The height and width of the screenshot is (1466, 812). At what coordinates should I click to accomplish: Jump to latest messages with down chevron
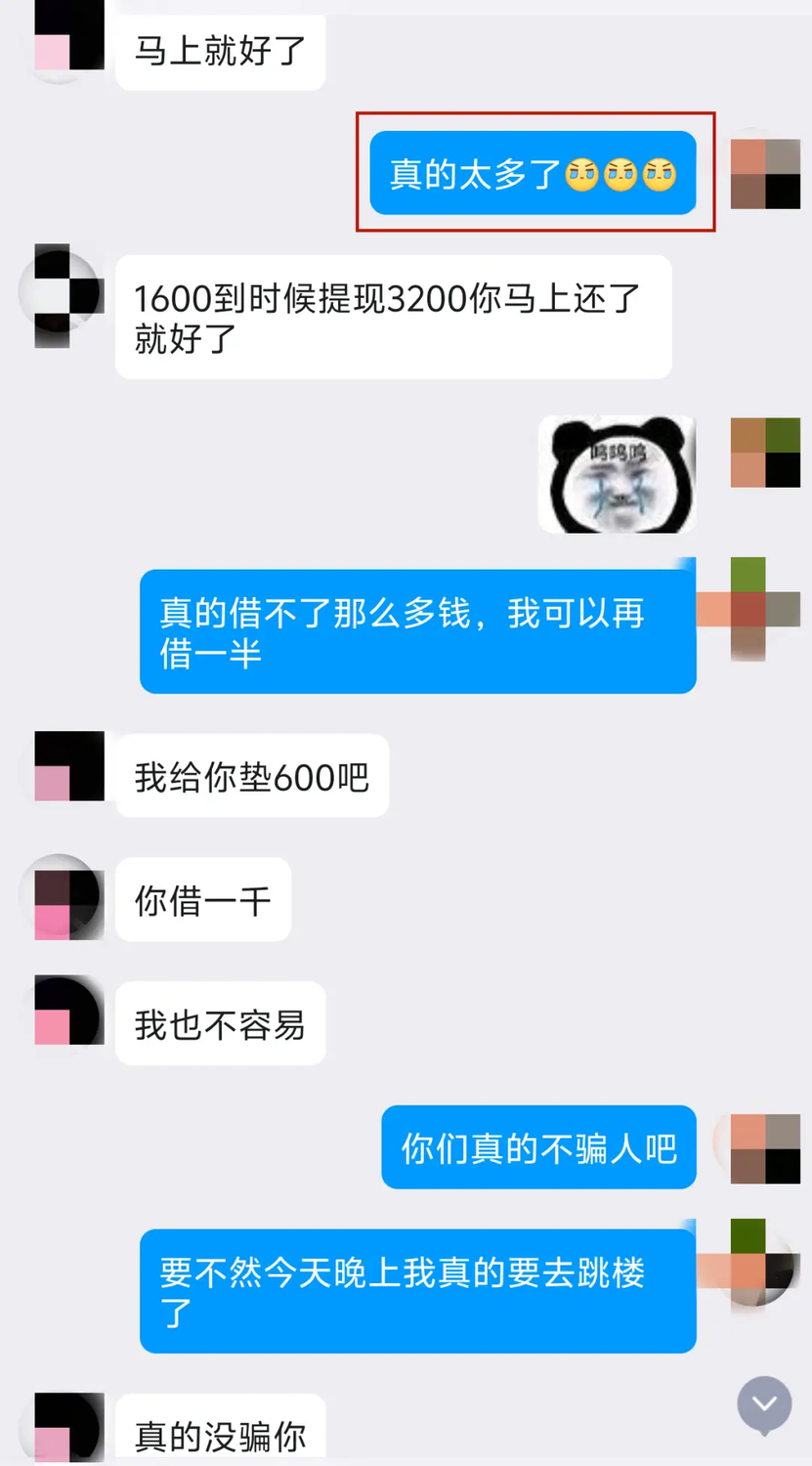[x=764, y=1404]
